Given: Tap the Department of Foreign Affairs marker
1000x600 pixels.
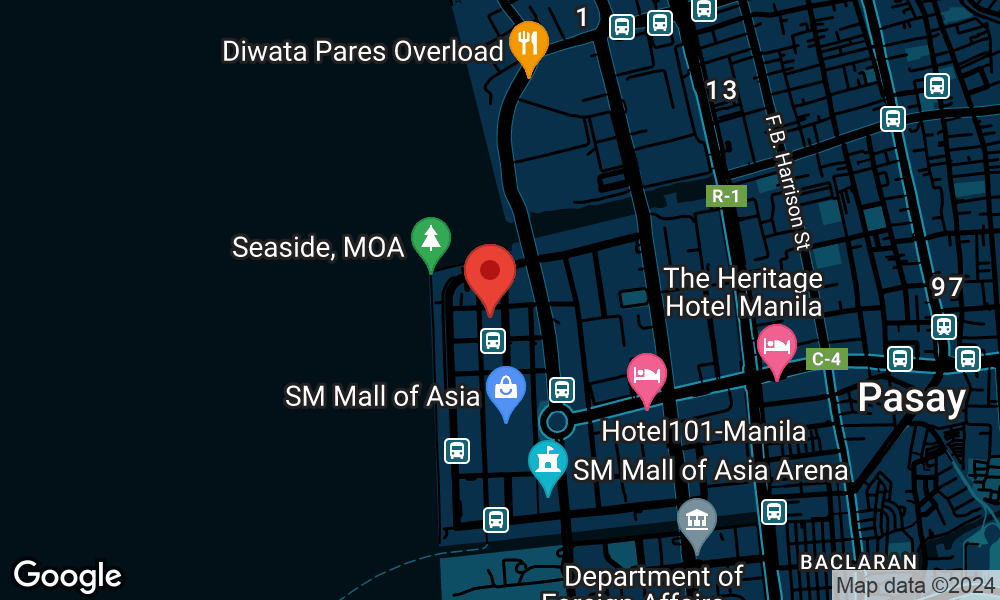Looking at the screenshot, I should (697, 521).
